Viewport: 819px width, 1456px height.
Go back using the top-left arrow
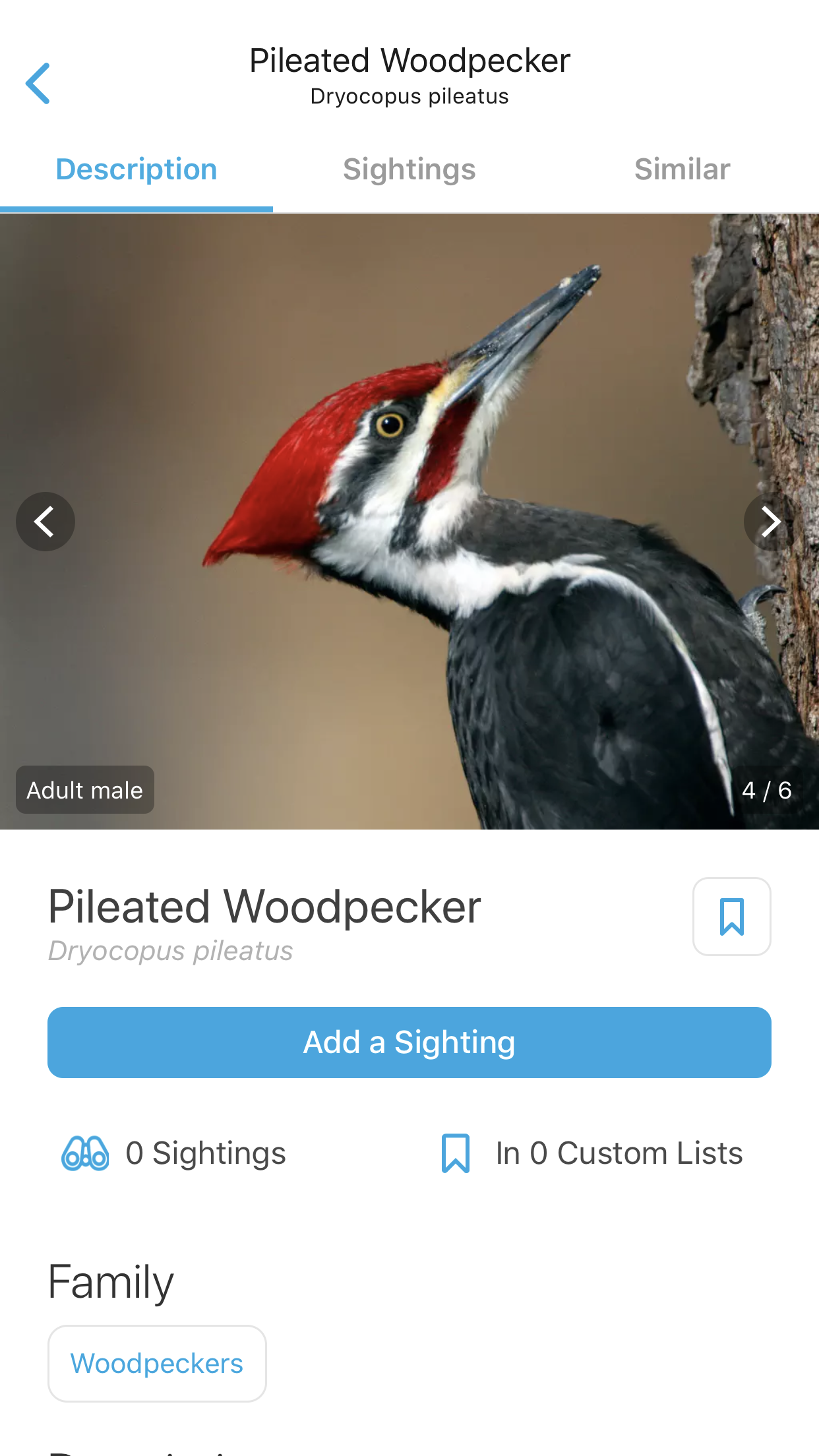[38, 83]
